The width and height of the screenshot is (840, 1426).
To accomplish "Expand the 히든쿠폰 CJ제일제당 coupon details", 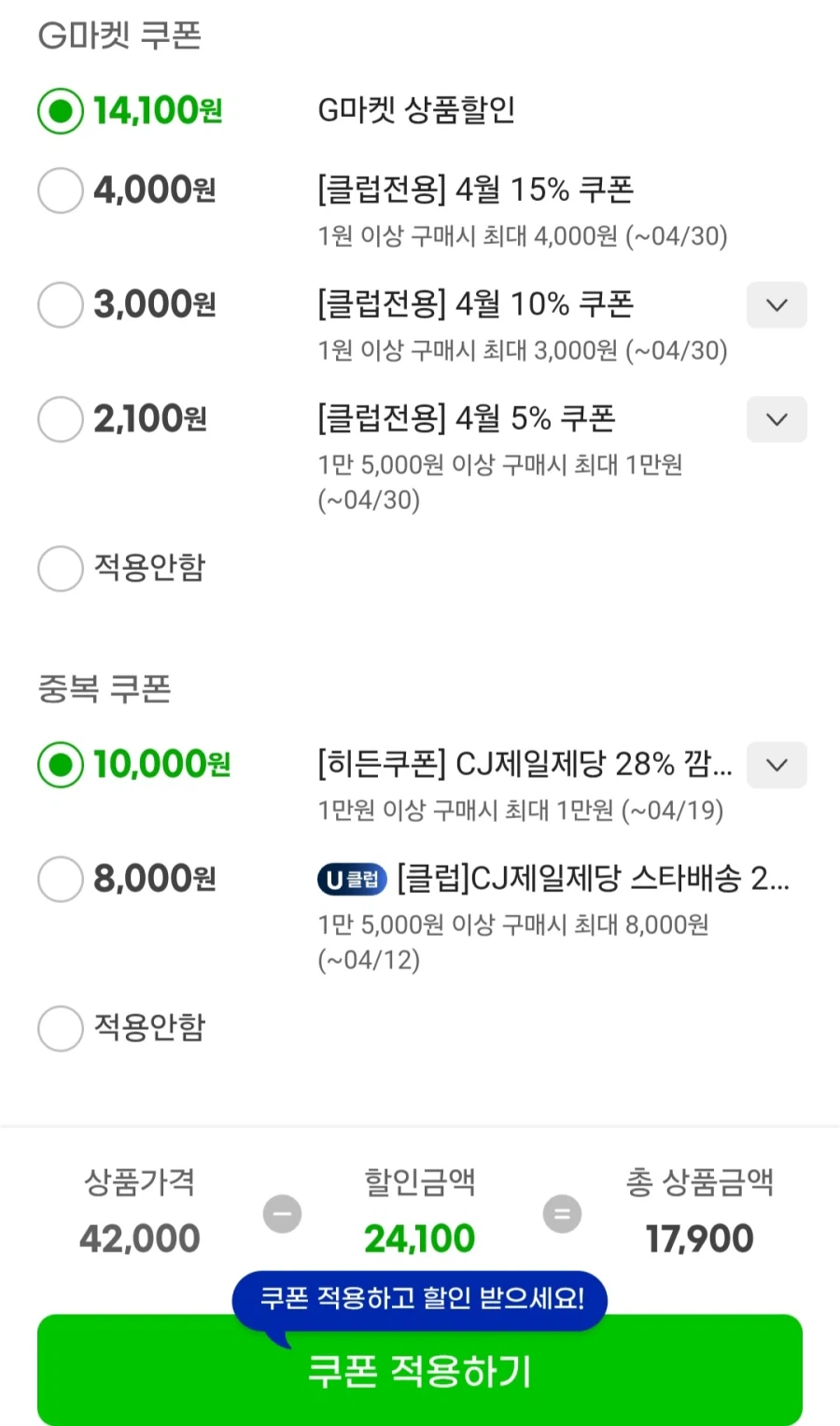I will (777, 765).
